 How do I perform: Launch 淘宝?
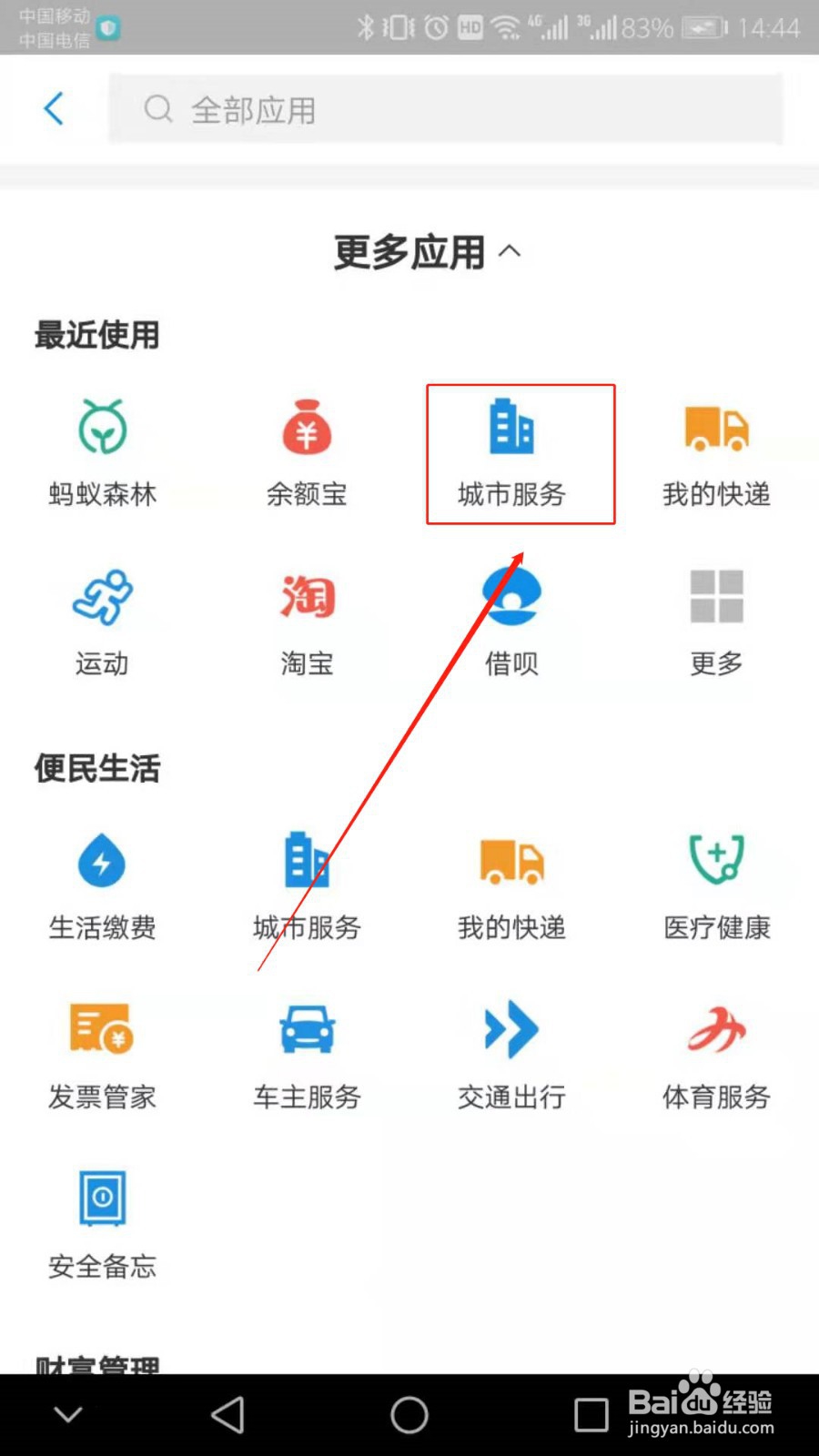(307, 619)
